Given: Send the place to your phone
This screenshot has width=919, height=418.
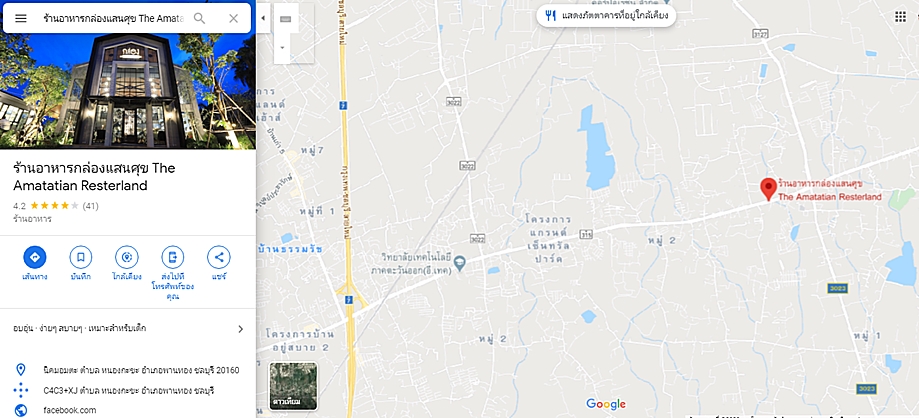Looking at the screenshot, I should pyautogui.click(x=173, y=257).
